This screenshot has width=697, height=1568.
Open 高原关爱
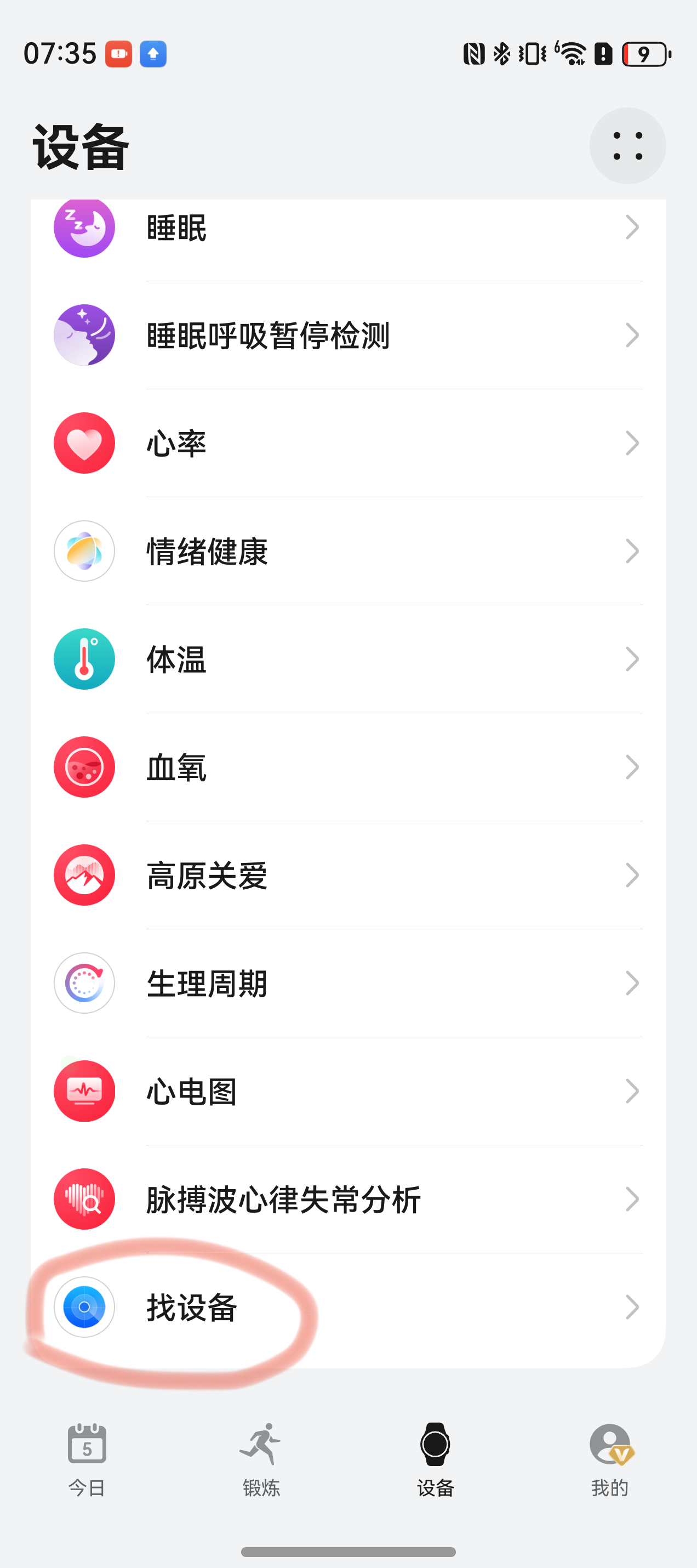(348, 876)
